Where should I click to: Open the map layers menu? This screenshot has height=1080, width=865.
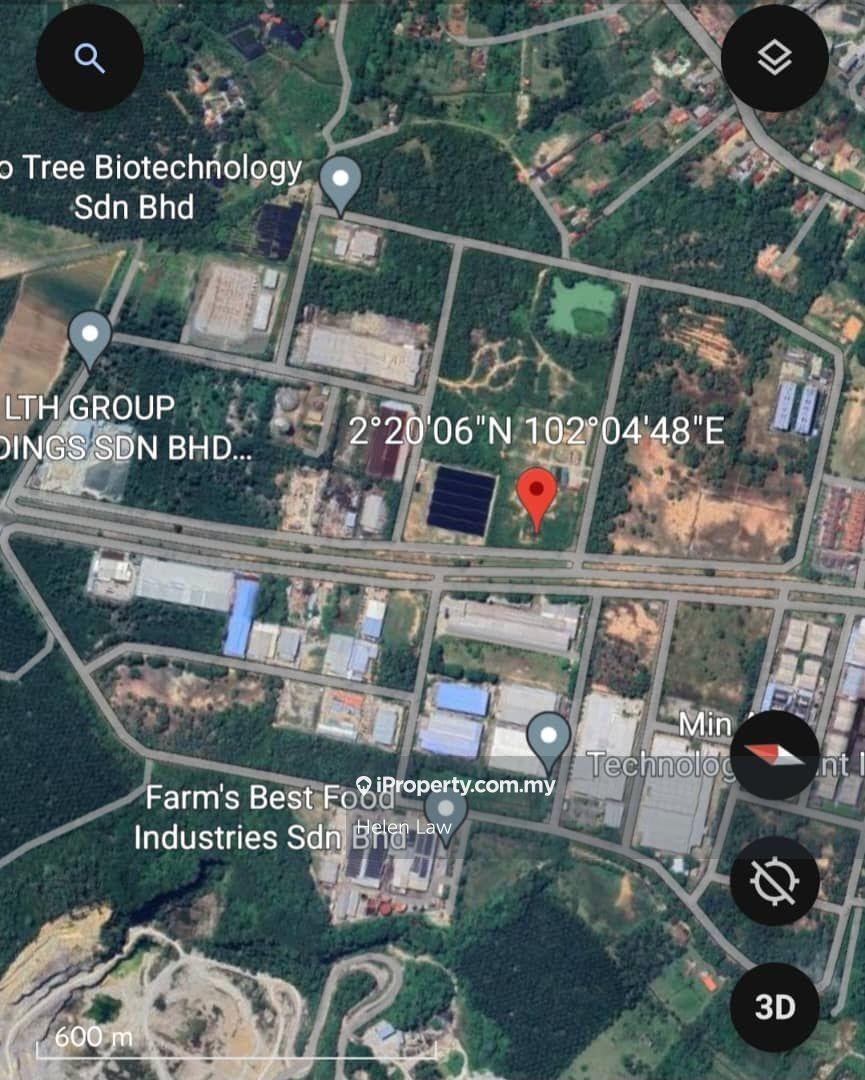[774, 58]
